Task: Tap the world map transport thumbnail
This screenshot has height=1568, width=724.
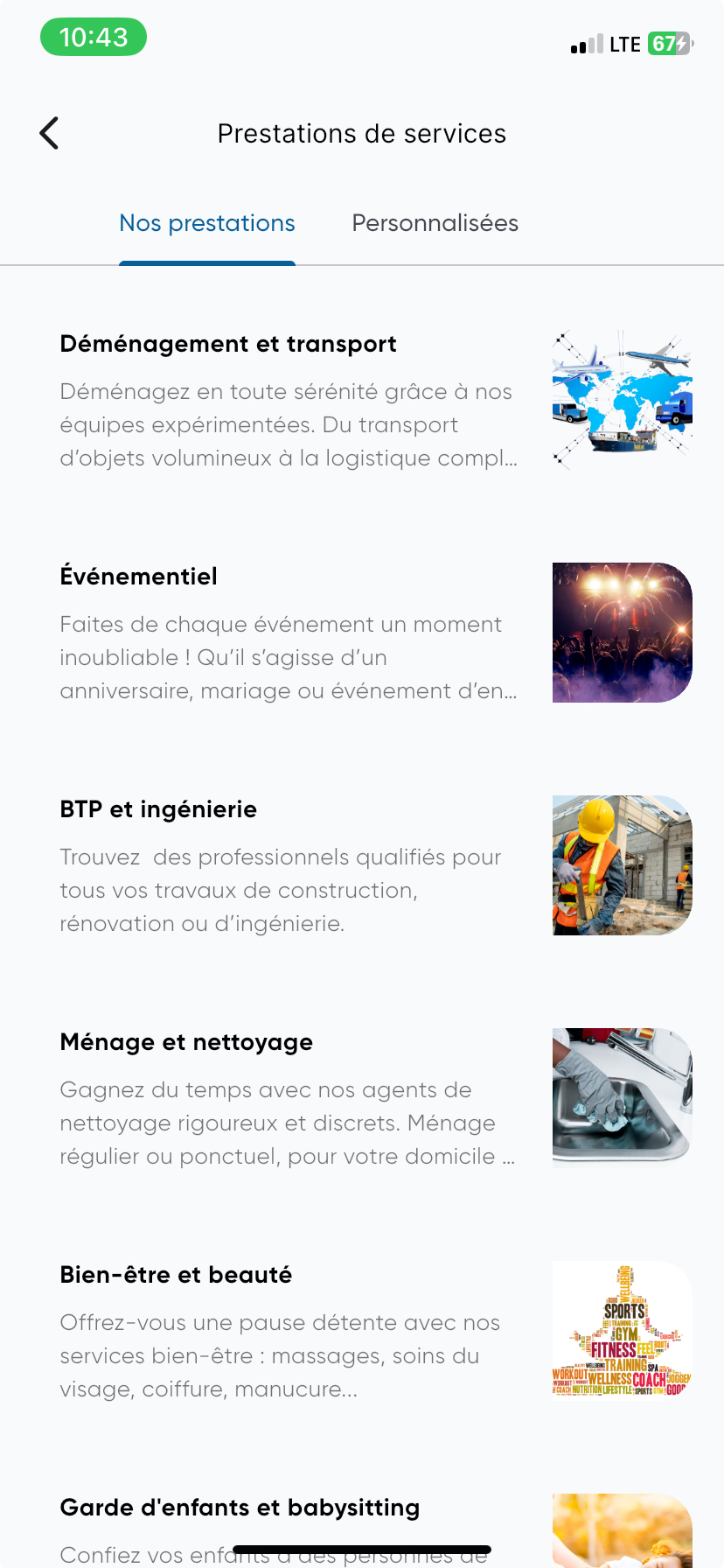Action: [621, 398]
